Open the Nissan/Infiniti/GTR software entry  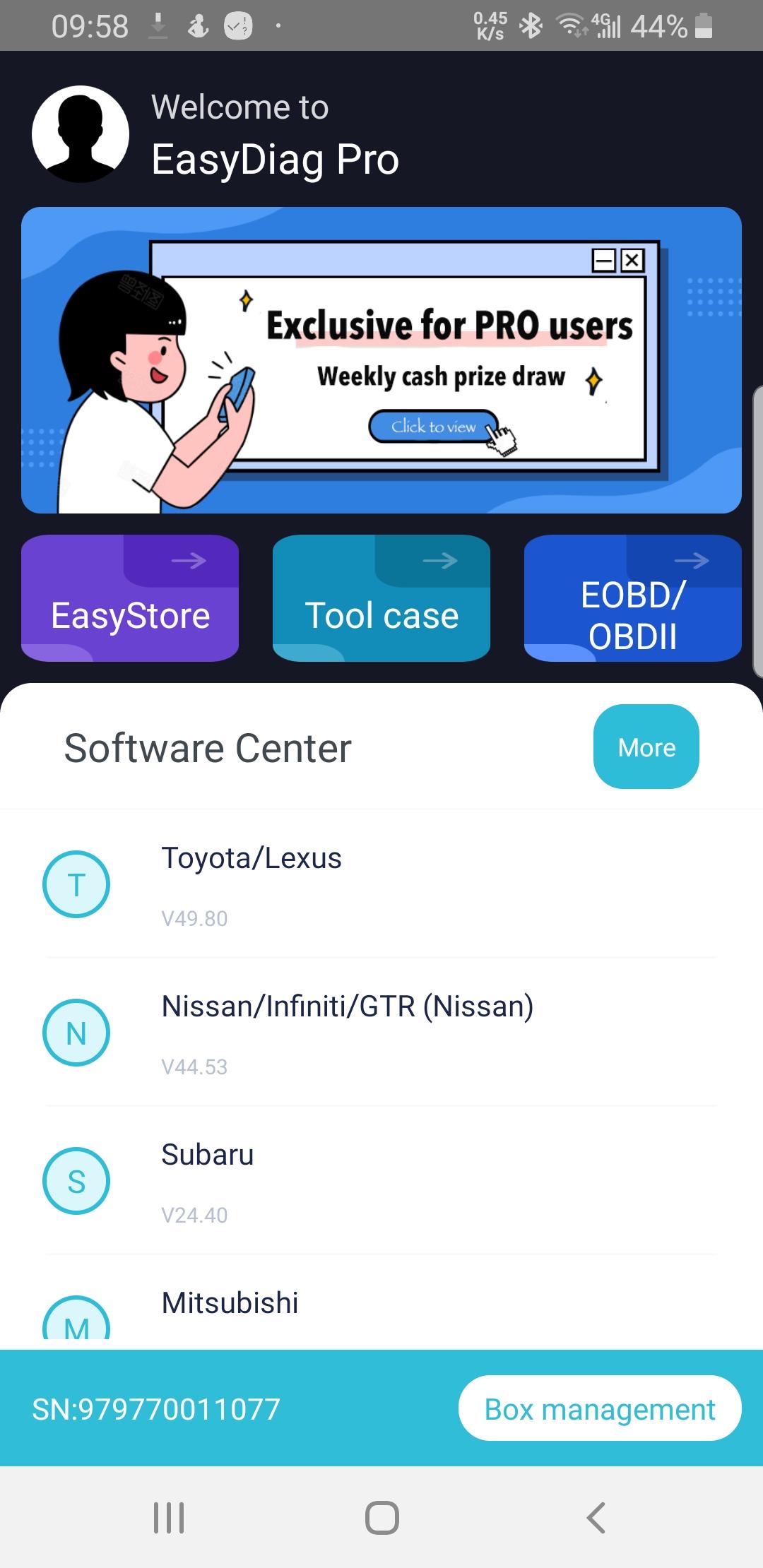348,1006
